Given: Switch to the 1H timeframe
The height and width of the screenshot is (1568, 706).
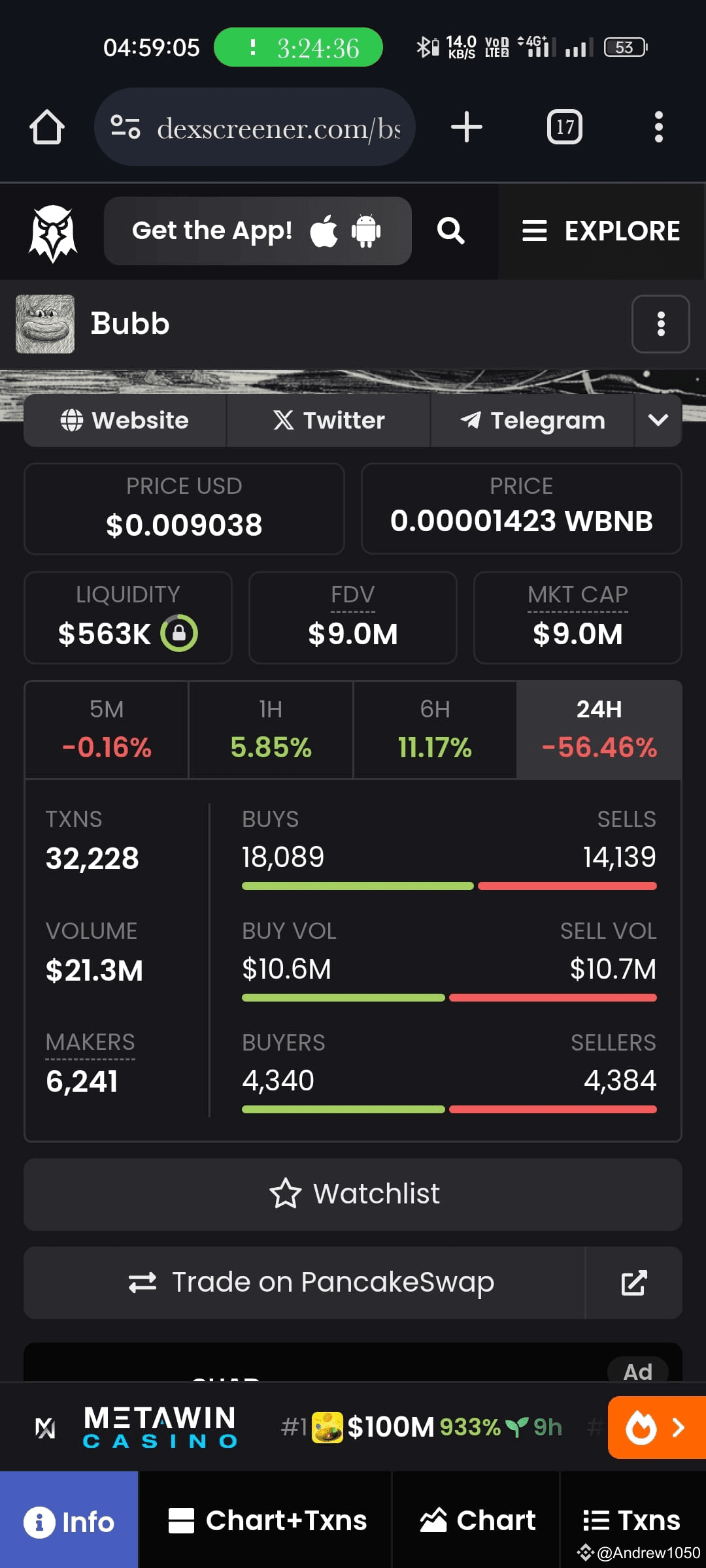Looking at the screenshot, I should pyautogui.click(x=270, y=730).
